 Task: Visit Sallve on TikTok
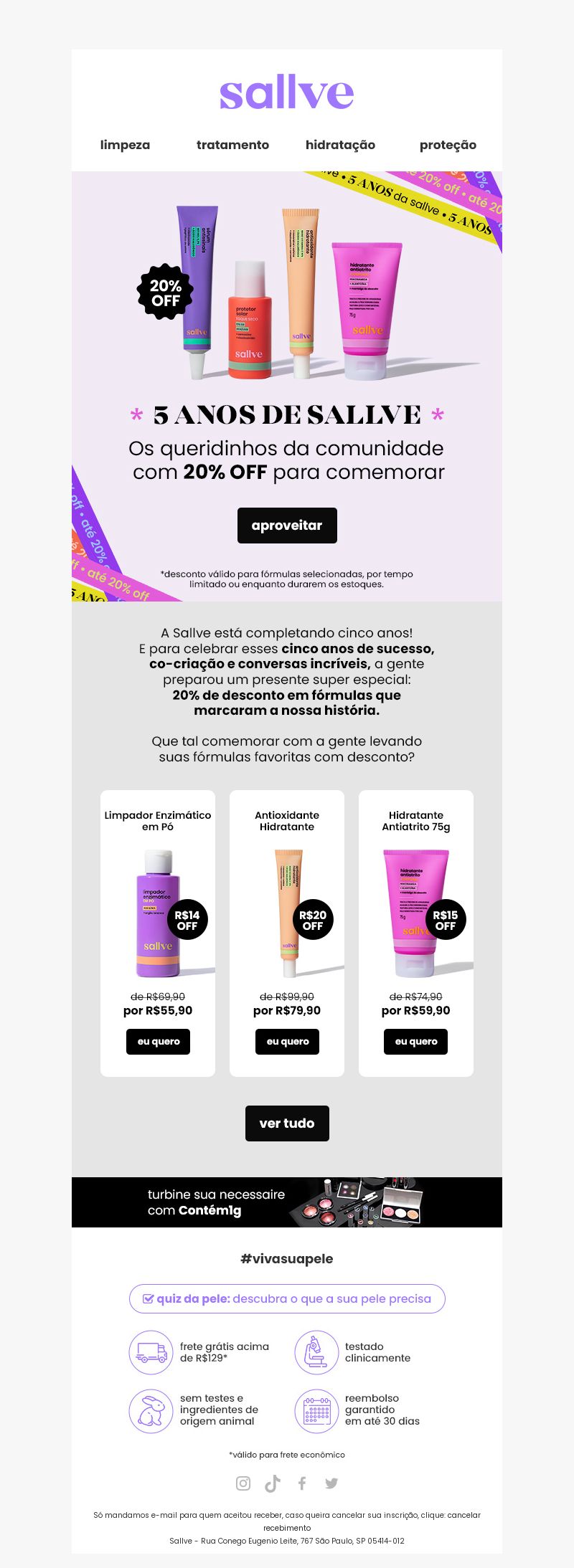coord(273,1483)
